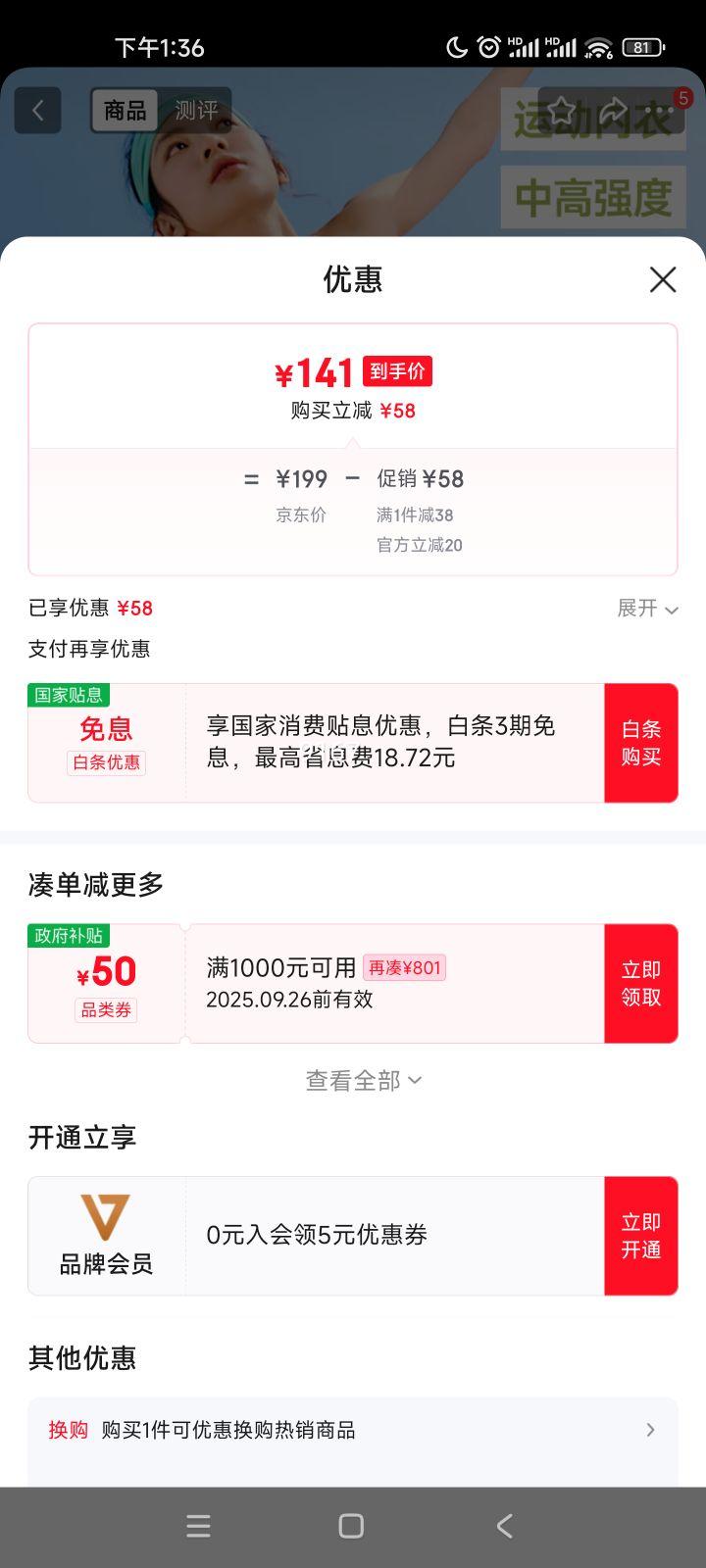Close the 优惠 discount sheet

[x=663, y=279]
